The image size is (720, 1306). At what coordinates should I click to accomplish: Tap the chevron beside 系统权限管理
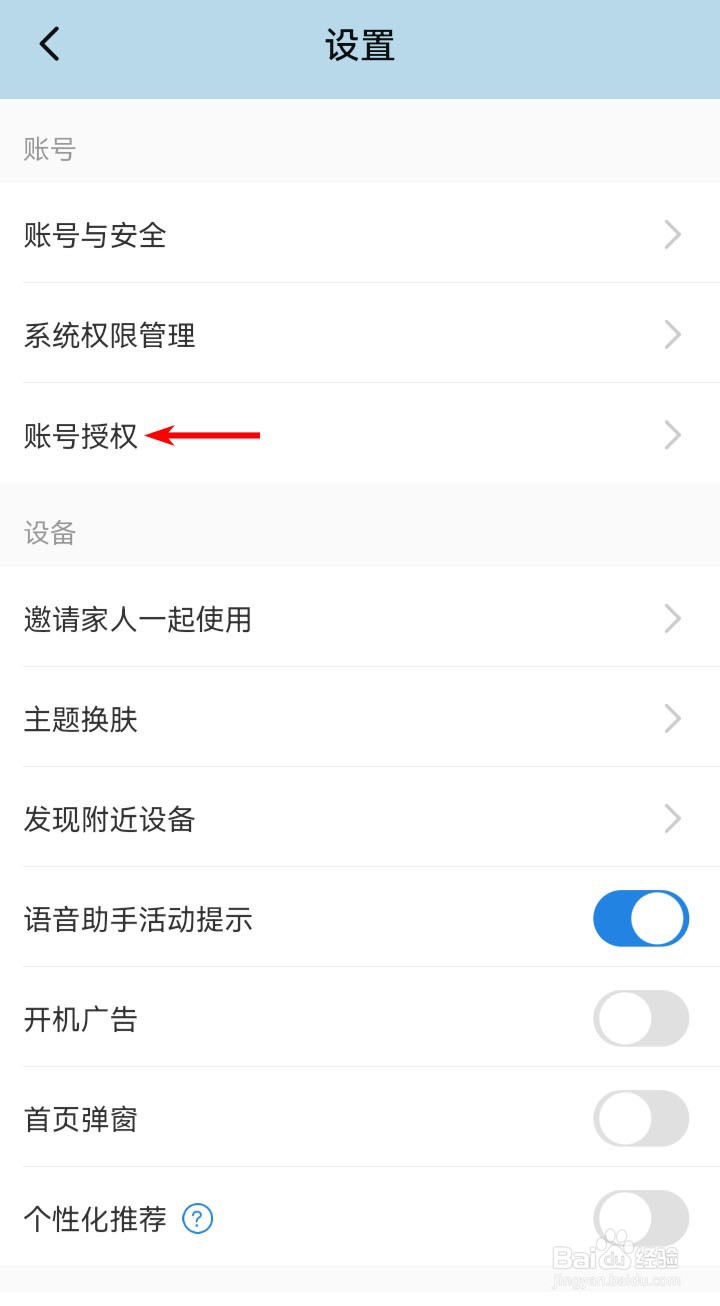pyautogui.click(x=672, y=335)
